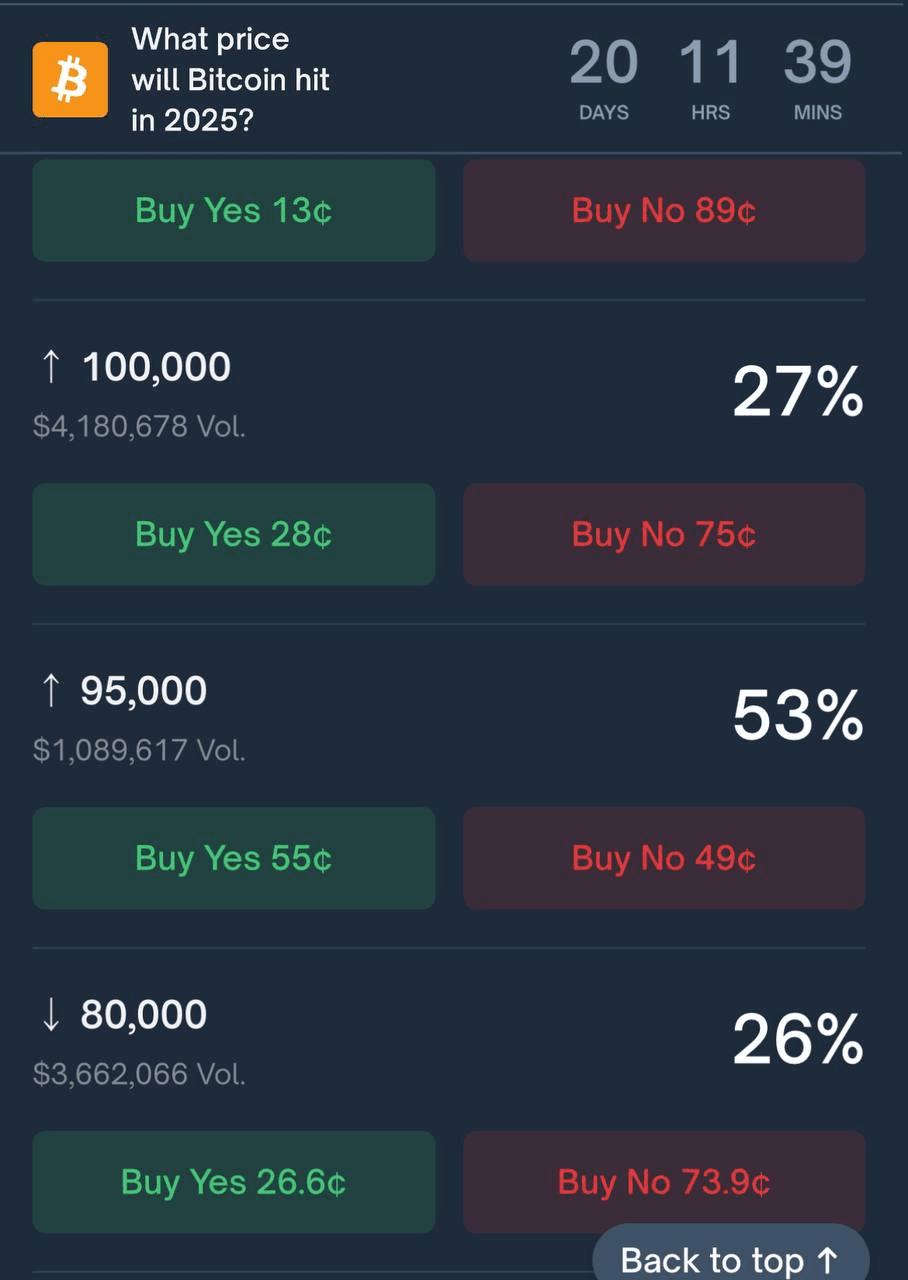
Task: Buy Yes at 55¢ for ↑ 95,000
Action: click(233, 858)
